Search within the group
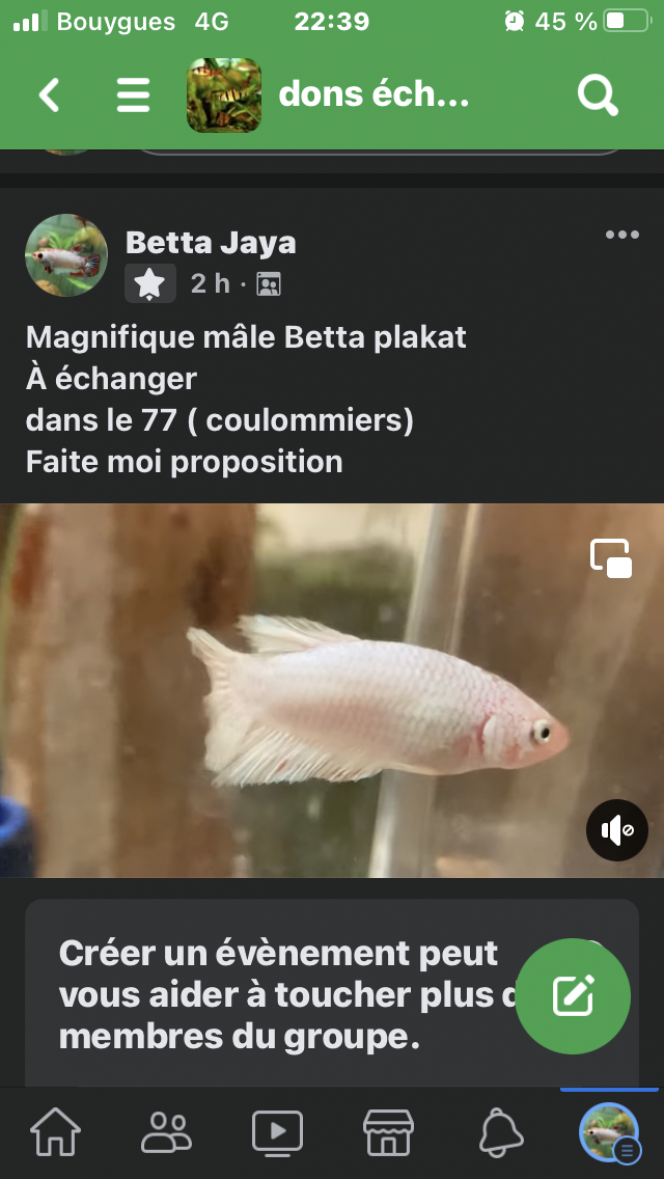Image resolution: width=664 pixels, height=1179 pixels. 598,95
